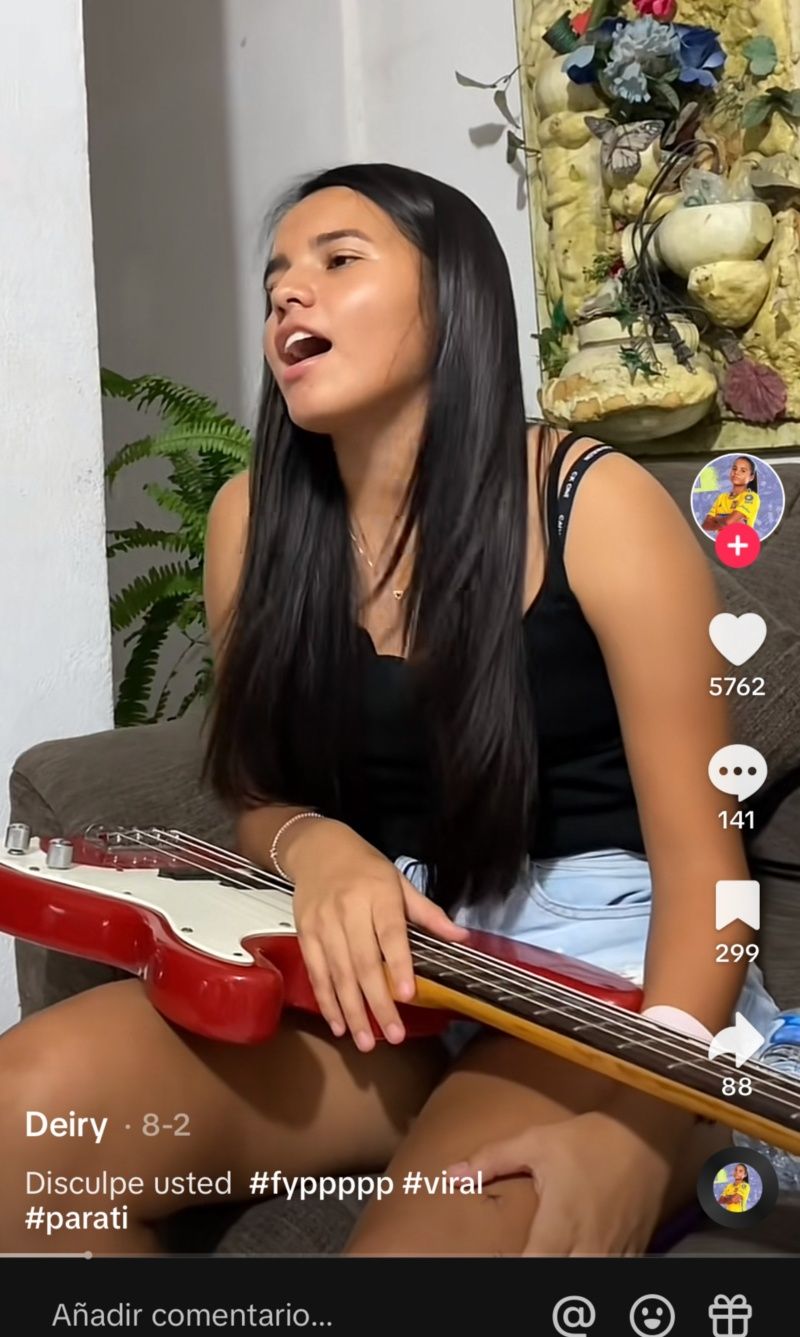The image size is (800, 1337).
Task: Send a gift with the gift icon
Action: [x=730, y=1313]
